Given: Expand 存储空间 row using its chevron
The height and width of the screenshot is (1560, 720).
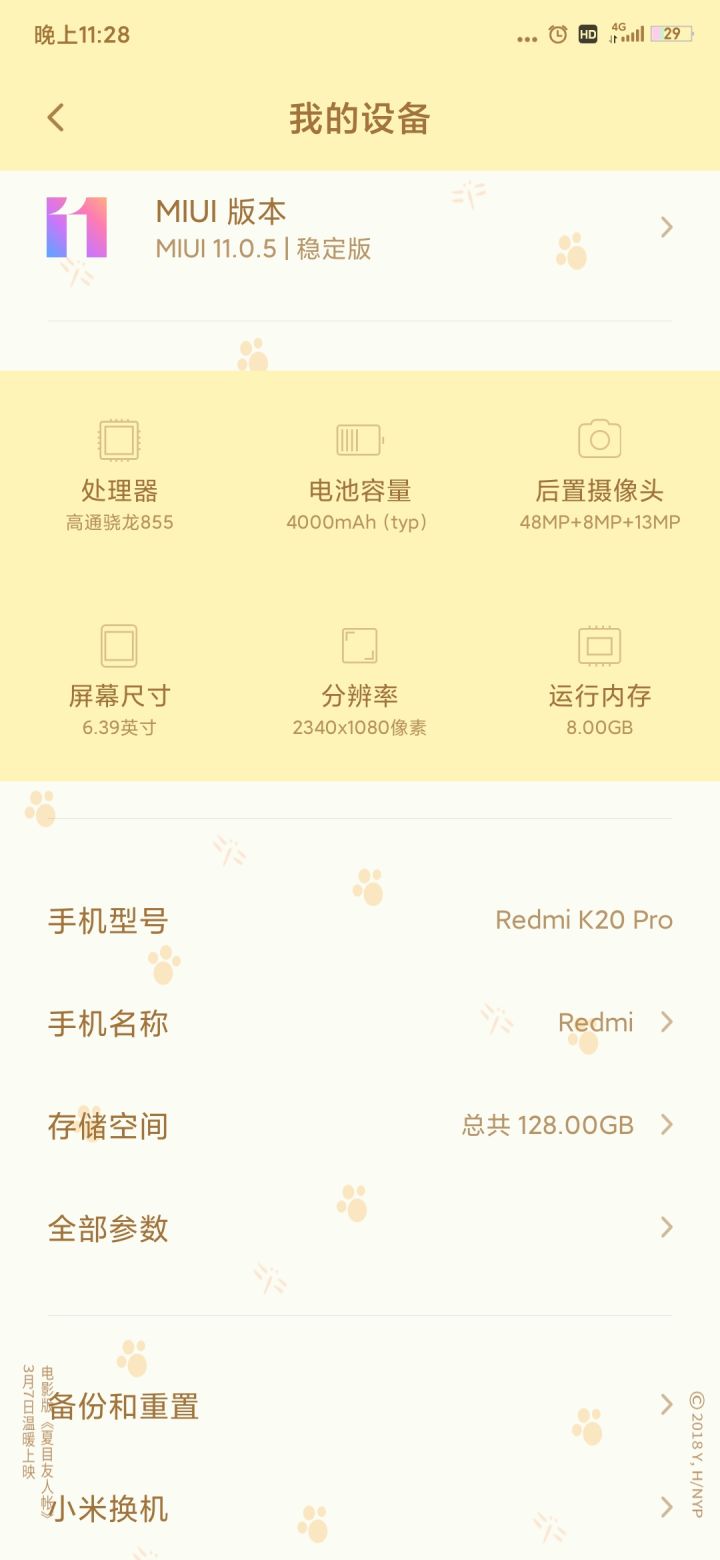Looking at the screenshot, I should pos(666,1124).
